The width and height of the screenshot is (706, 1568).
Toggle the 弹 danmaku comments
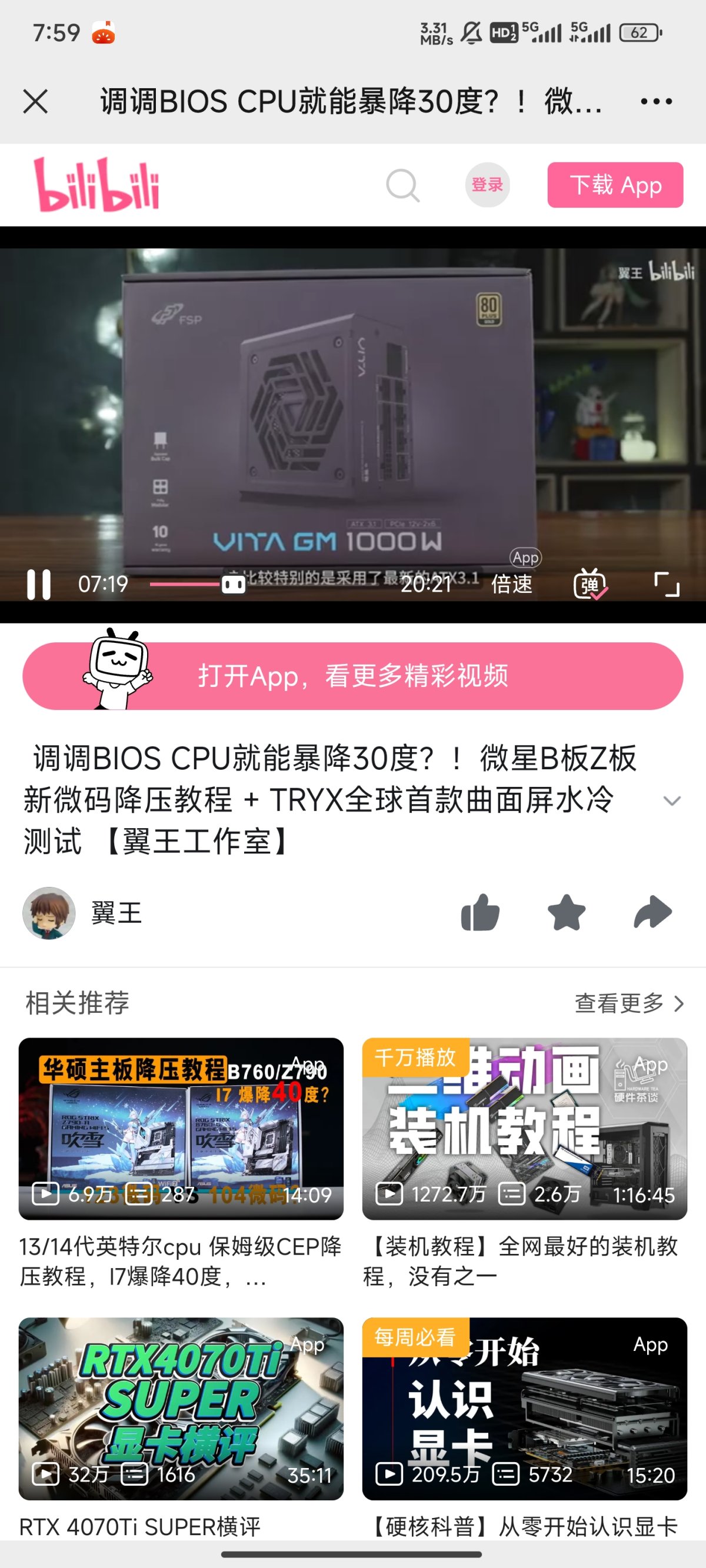[589, 585]
